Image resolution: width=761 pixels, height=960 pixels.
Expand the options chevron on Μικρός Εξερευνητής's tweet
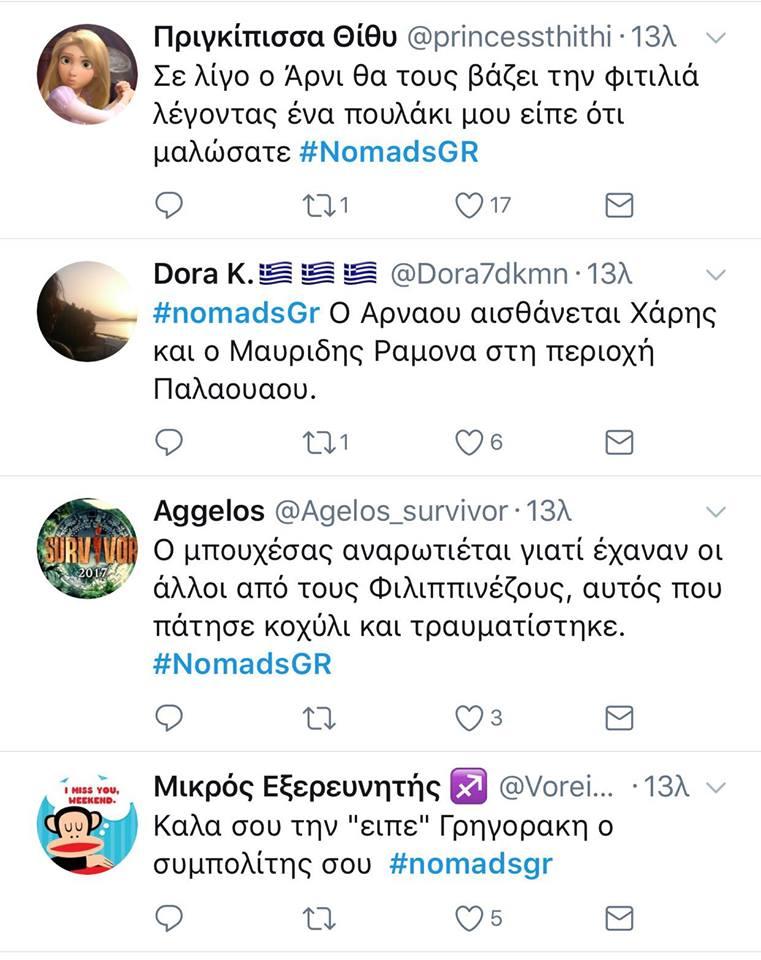716,787
